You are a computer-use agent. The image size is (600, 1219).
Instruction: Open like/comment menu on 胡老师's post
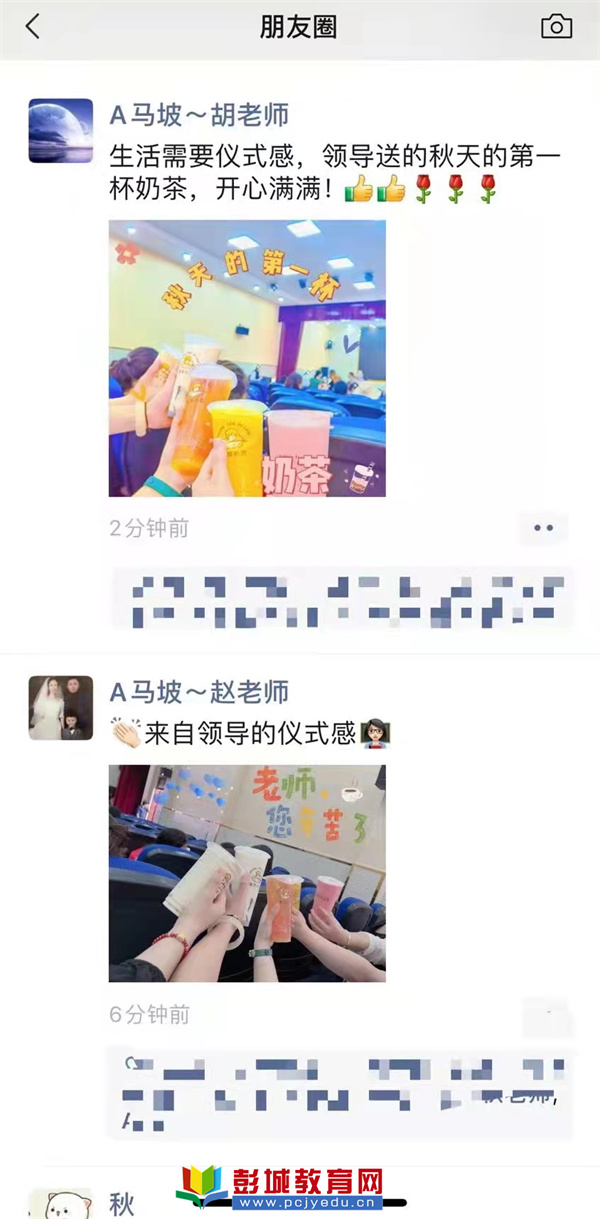pos(543,528)
